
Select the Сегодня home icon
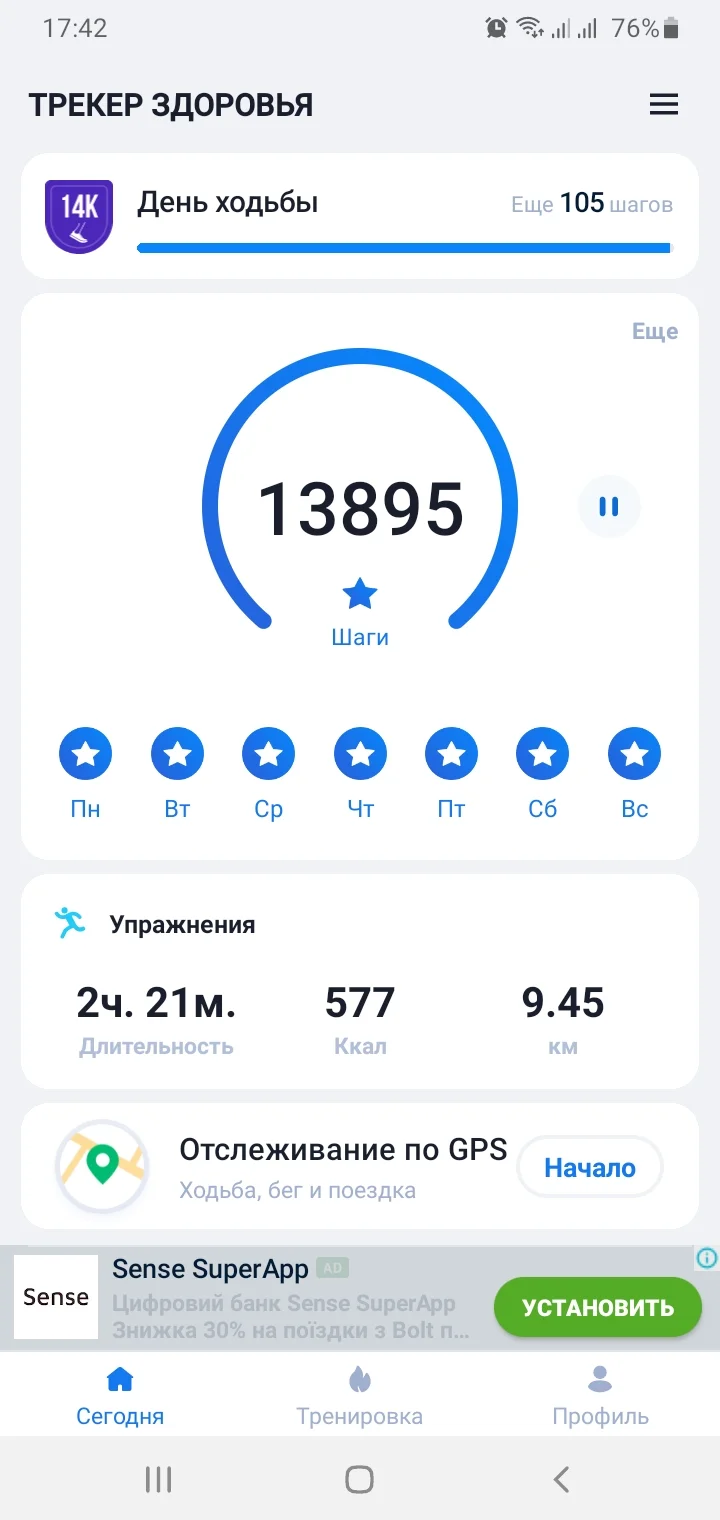pyautogui.click(x=119, y=1378)
